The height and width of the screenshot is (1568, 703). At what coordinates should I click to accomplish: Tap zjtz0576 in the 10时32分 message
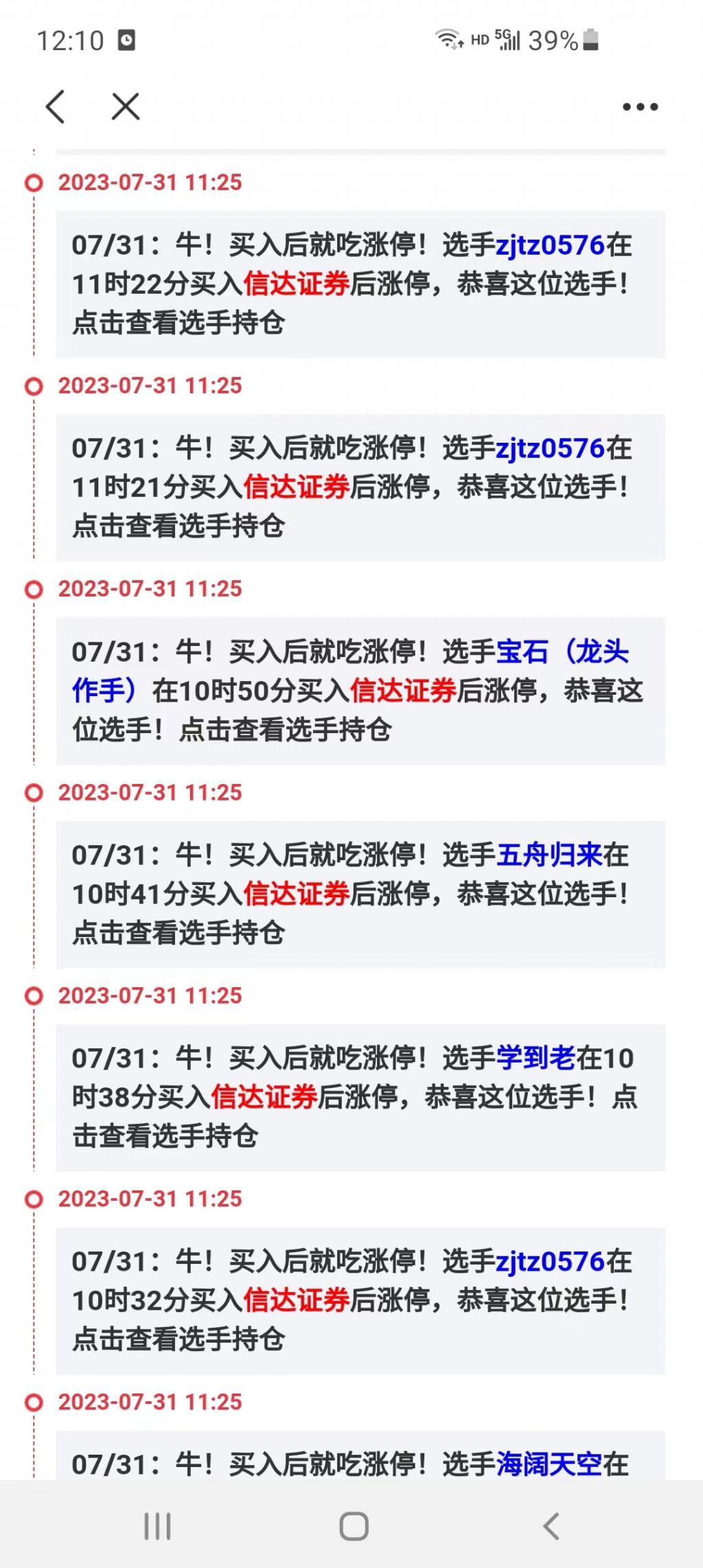point(550,1262)
